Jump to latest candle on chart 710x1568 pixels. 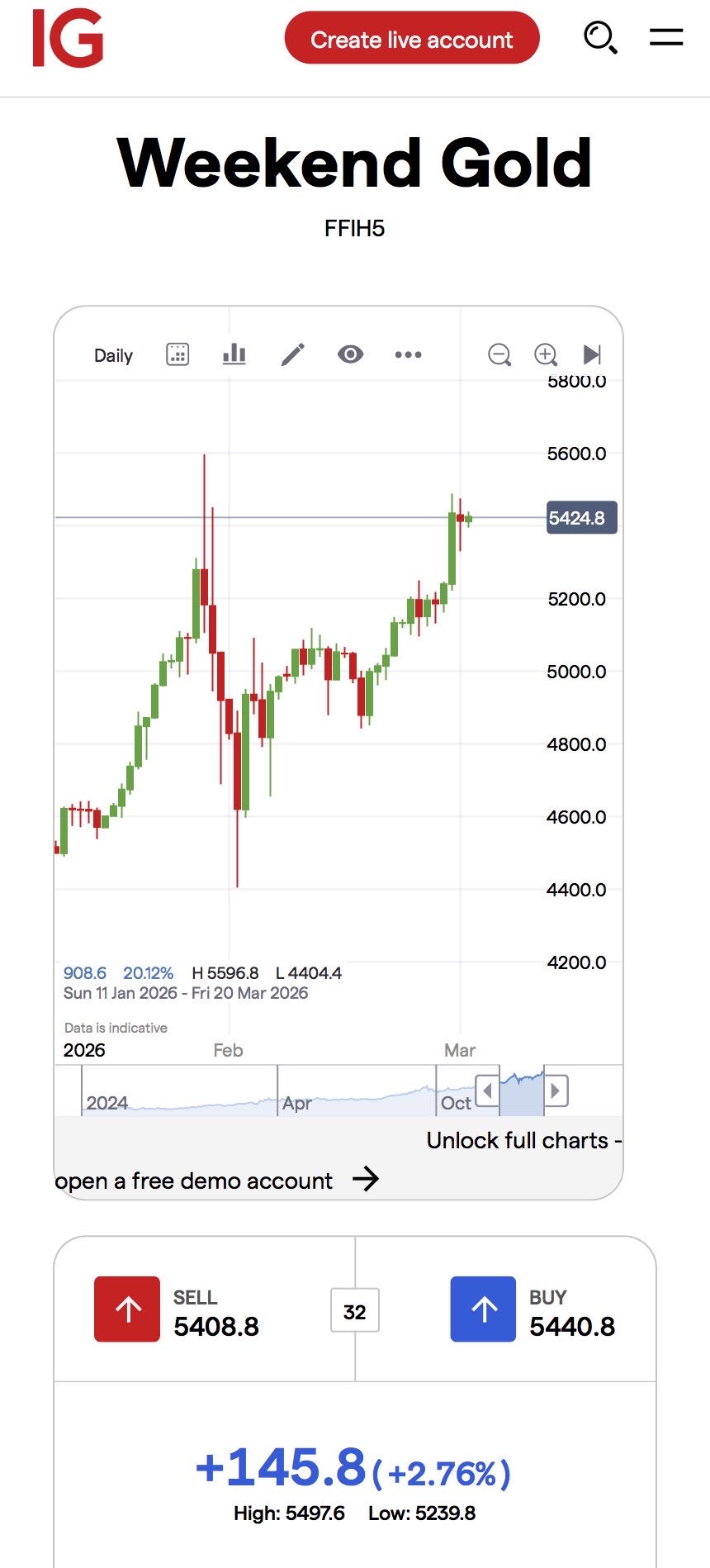point(592,354)
